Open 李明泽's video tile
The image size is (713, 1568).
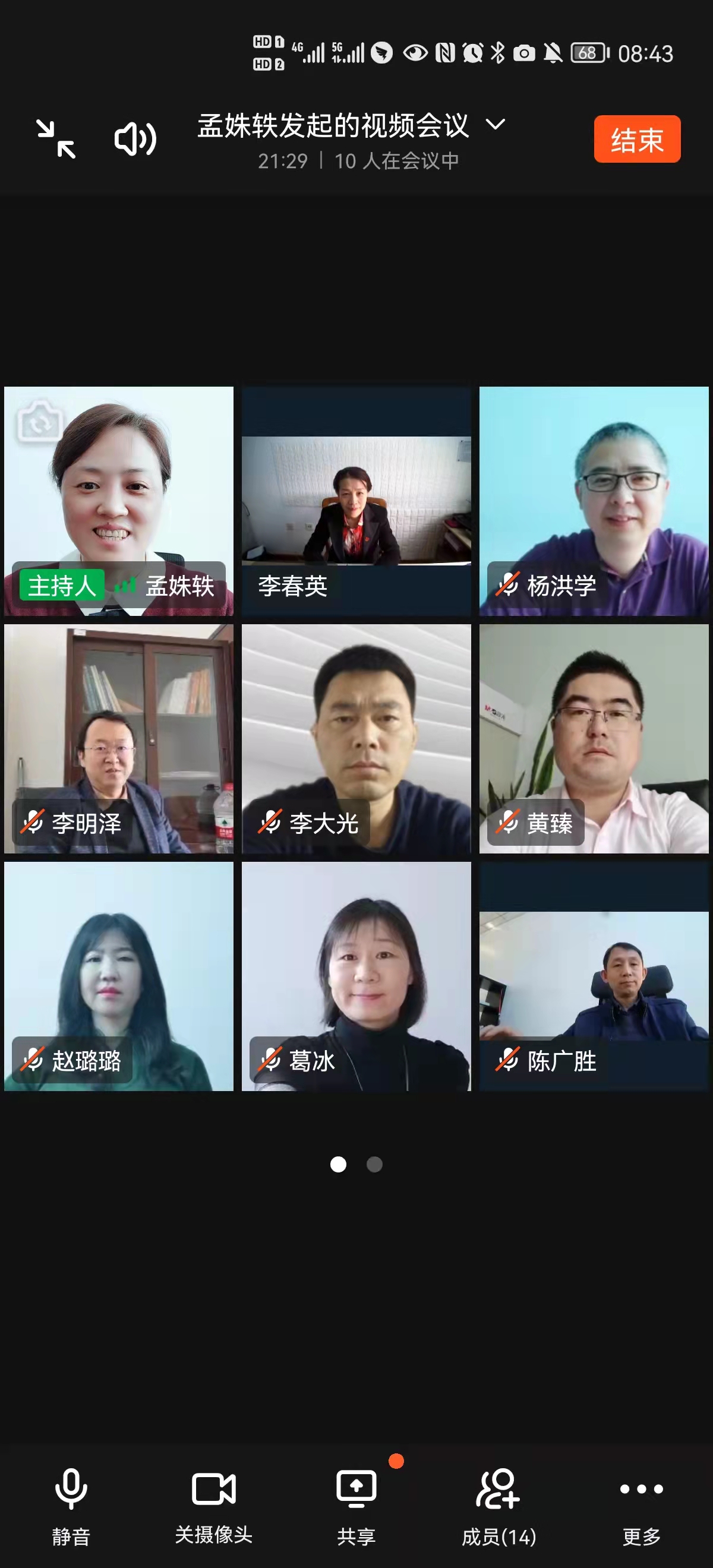pos(119,738)
